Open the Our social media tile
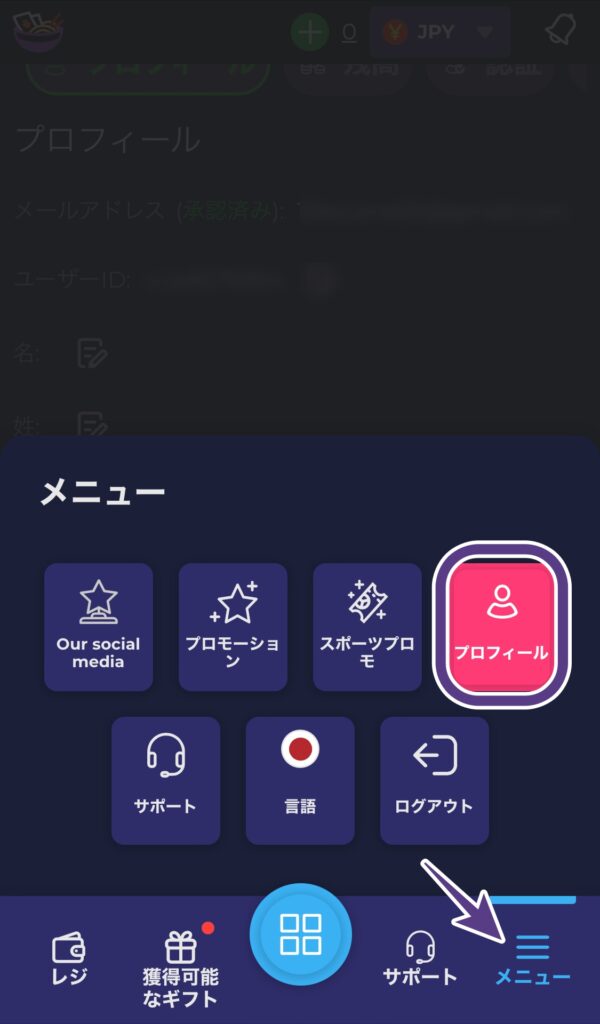The width and height of the screenshot is (600, 1024). (x=98, y=627)
